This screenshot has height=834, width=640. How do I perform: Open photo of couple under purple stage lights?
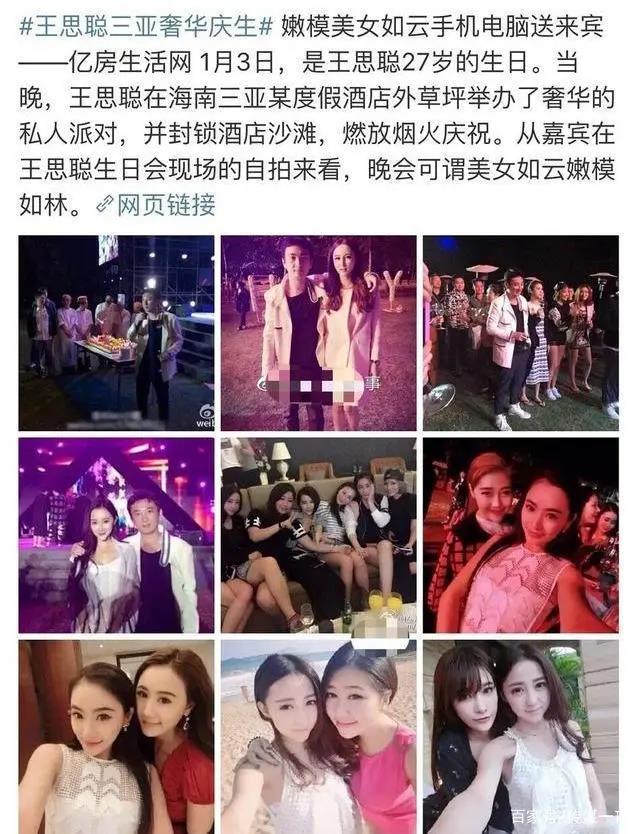click(x=116, y=535)
